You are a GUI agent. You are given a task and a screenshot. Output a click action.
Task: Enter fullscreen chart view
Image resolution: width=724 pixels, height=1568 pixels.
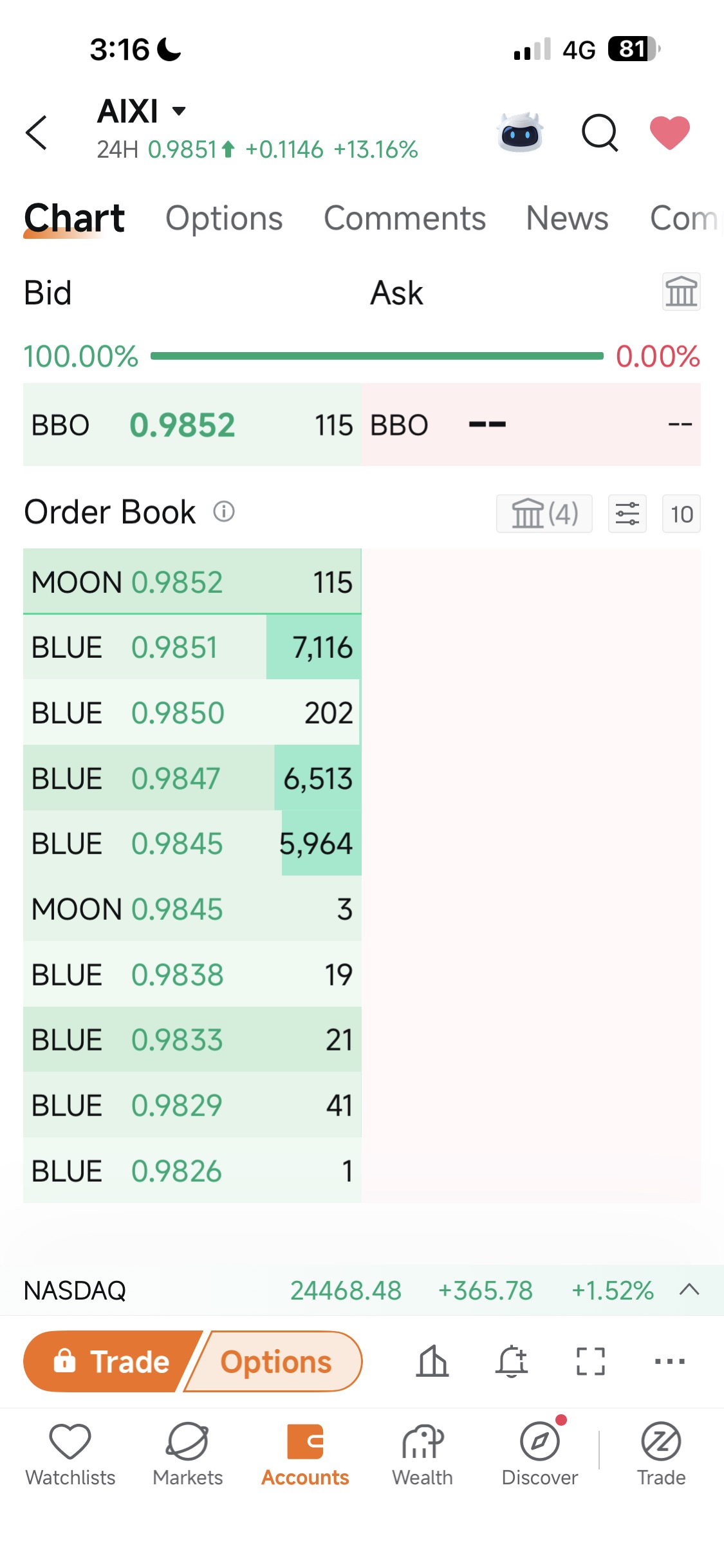[x=591, y=1361]
